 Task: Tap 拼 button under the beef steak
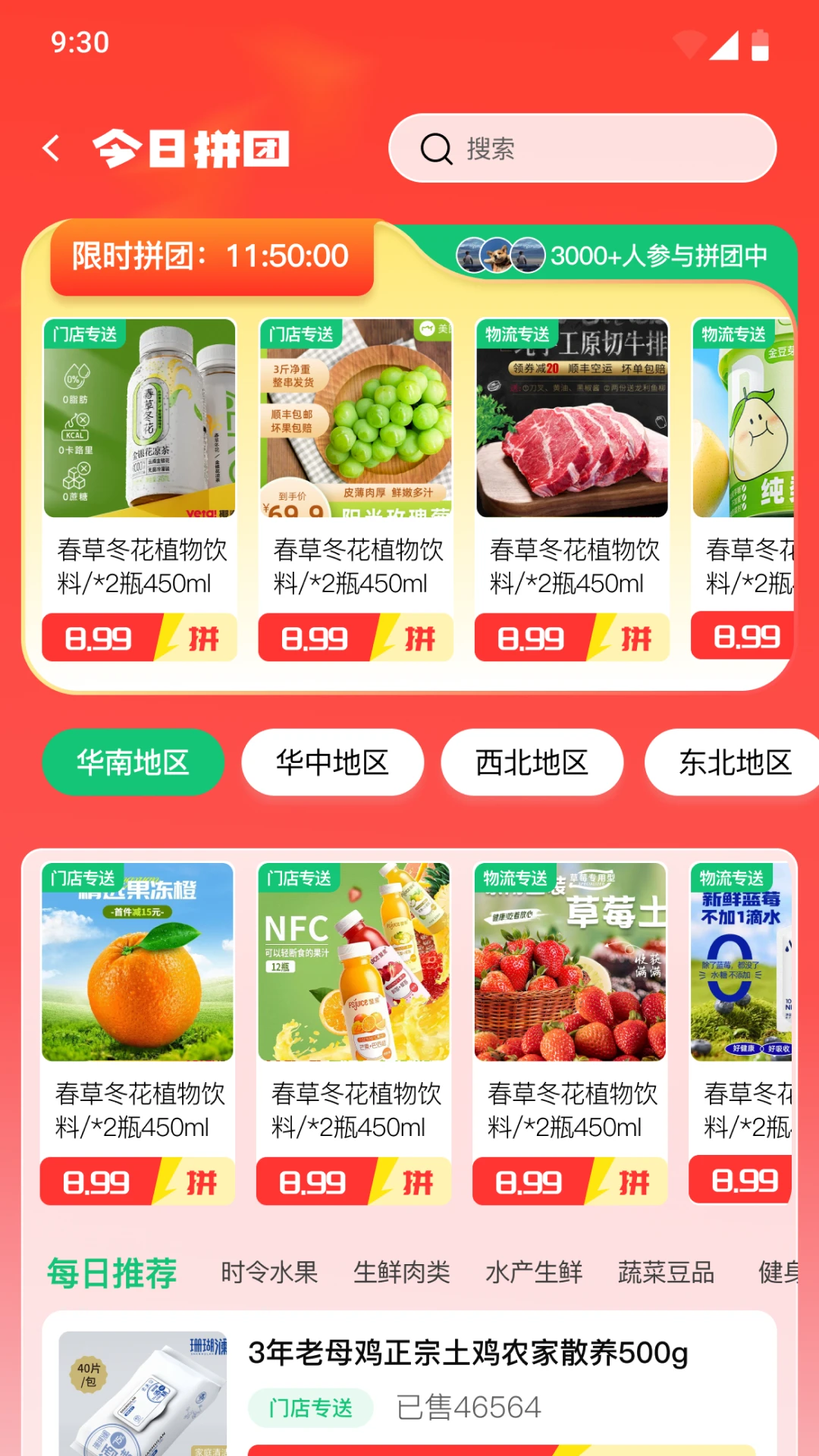(x=635, y=639)
